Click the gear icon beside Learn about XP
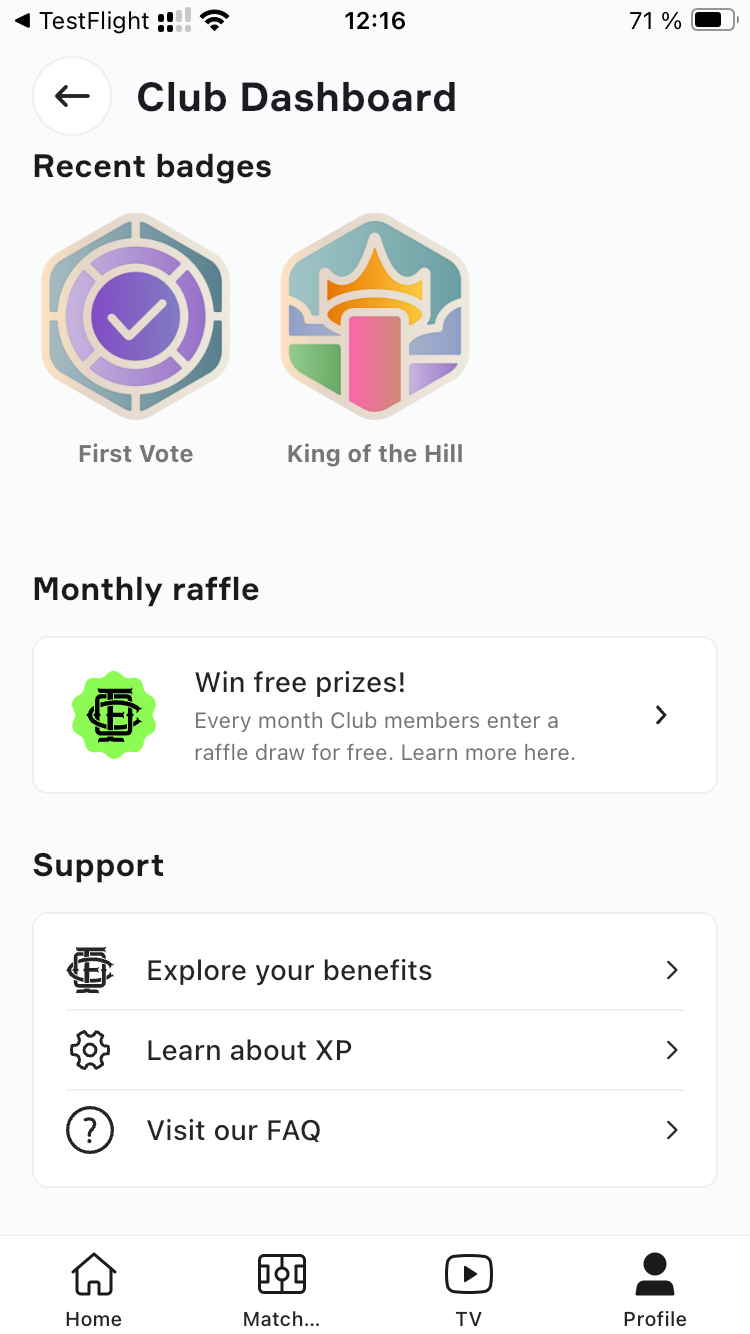The height and width of the screenshot is (1334, 750). pos(90,1050)
